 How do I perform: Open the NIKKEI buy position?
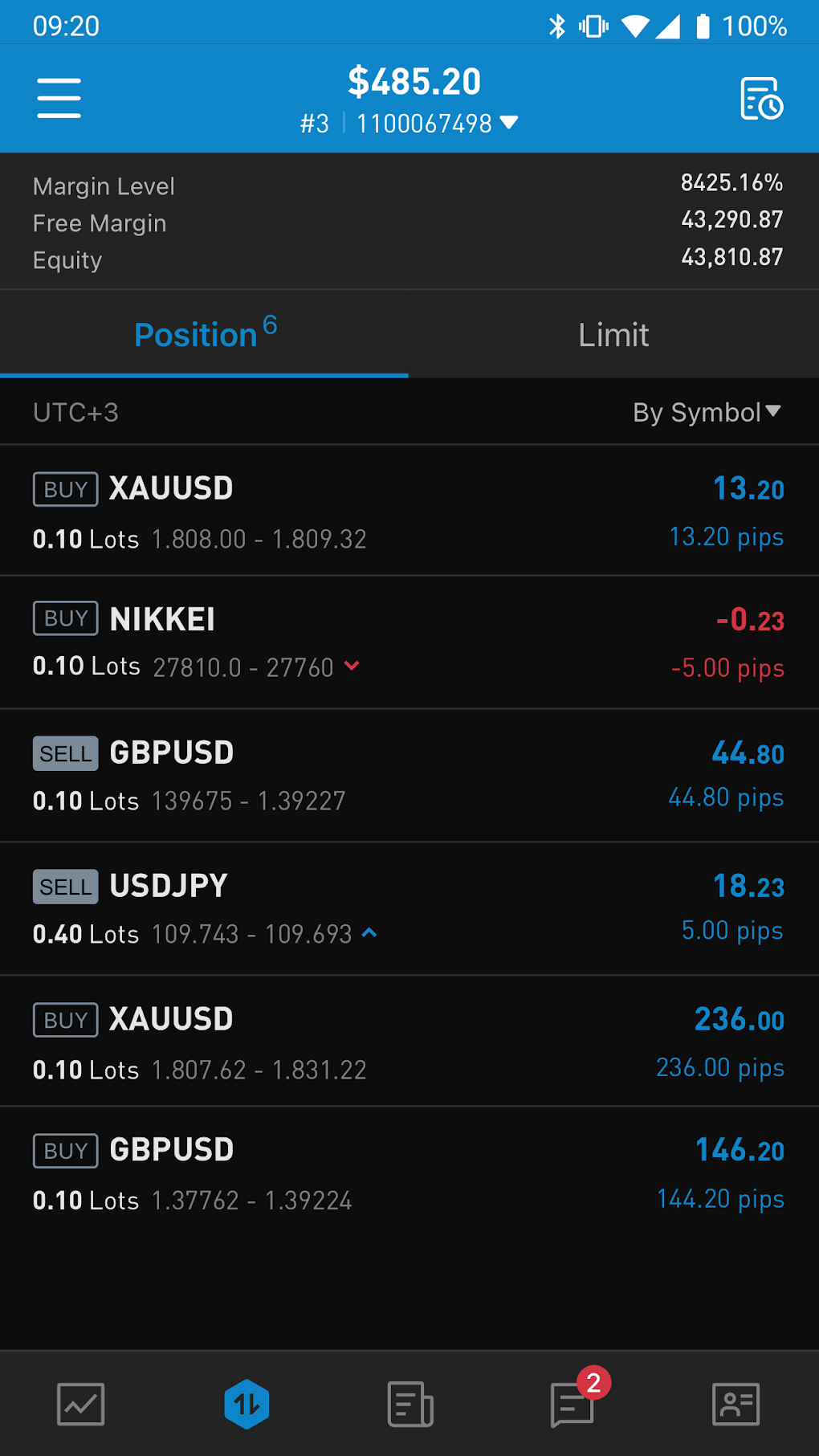(x=409, y=642)
